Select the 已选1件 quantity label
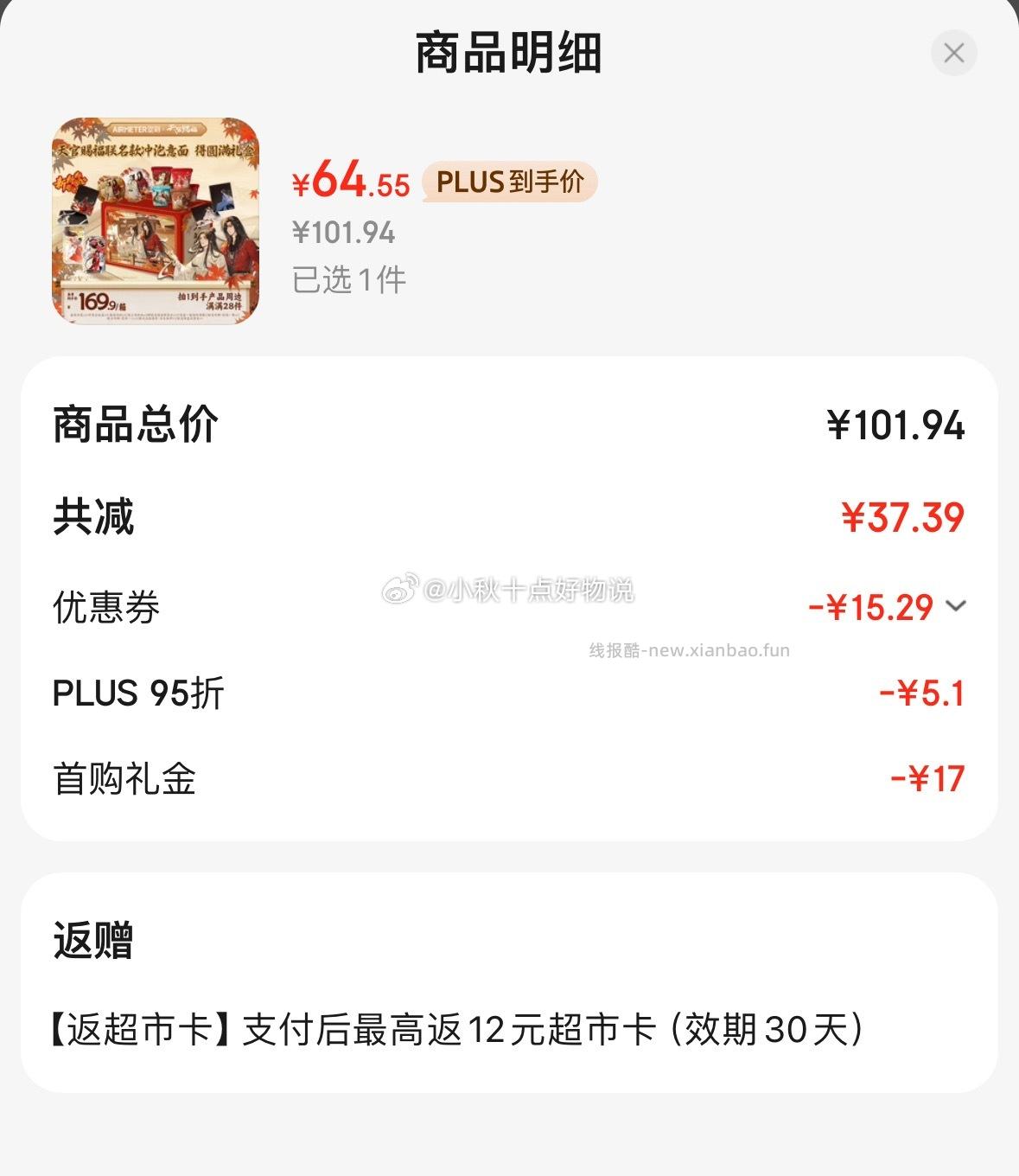 [348, 279]
